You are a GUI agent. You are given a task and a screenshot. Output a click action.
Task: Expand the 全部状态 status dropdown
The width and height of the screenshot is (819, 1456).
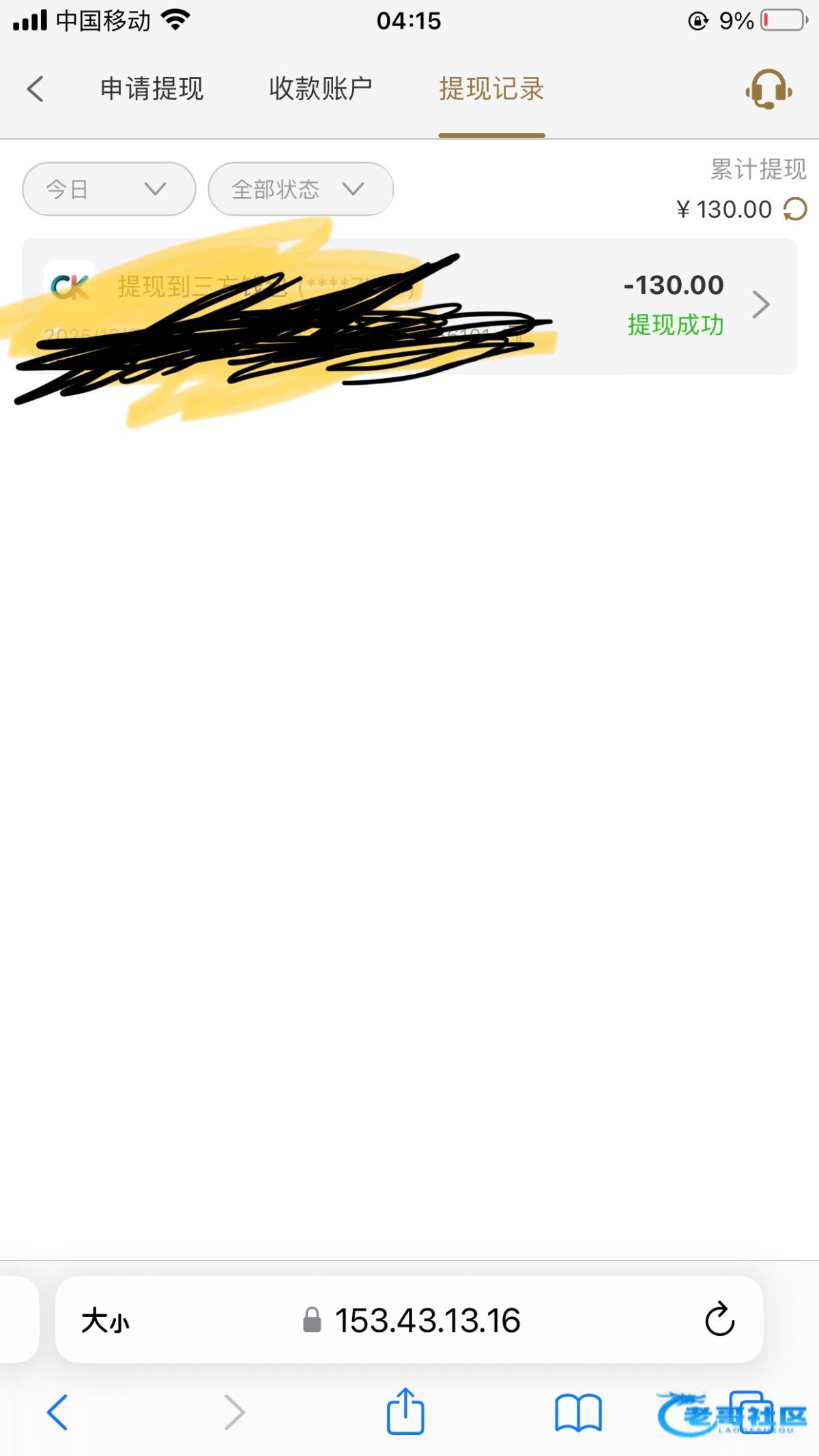coord(300,189)
